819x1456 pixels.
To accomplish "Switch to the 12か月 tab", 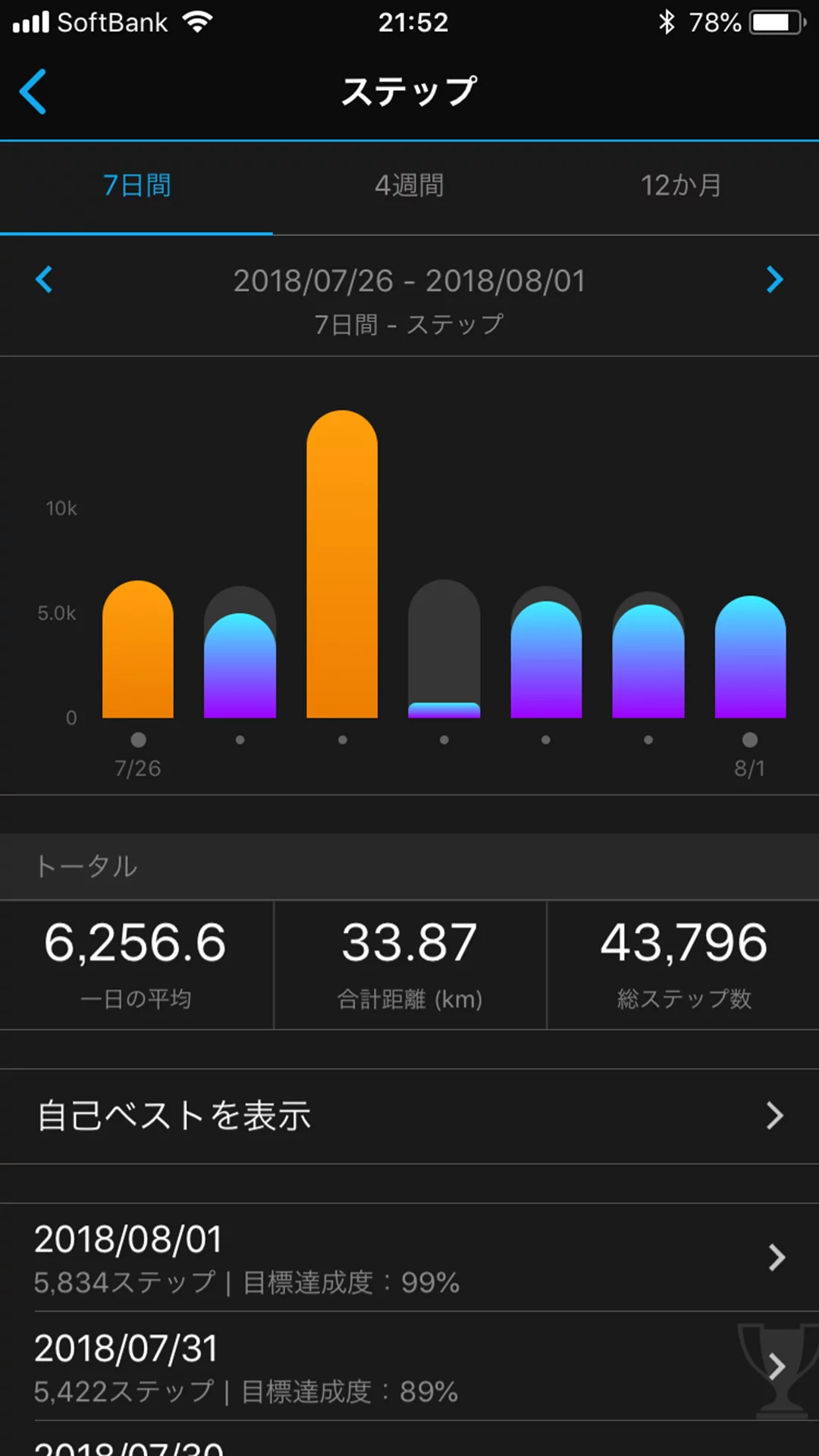I will point(681,186).
